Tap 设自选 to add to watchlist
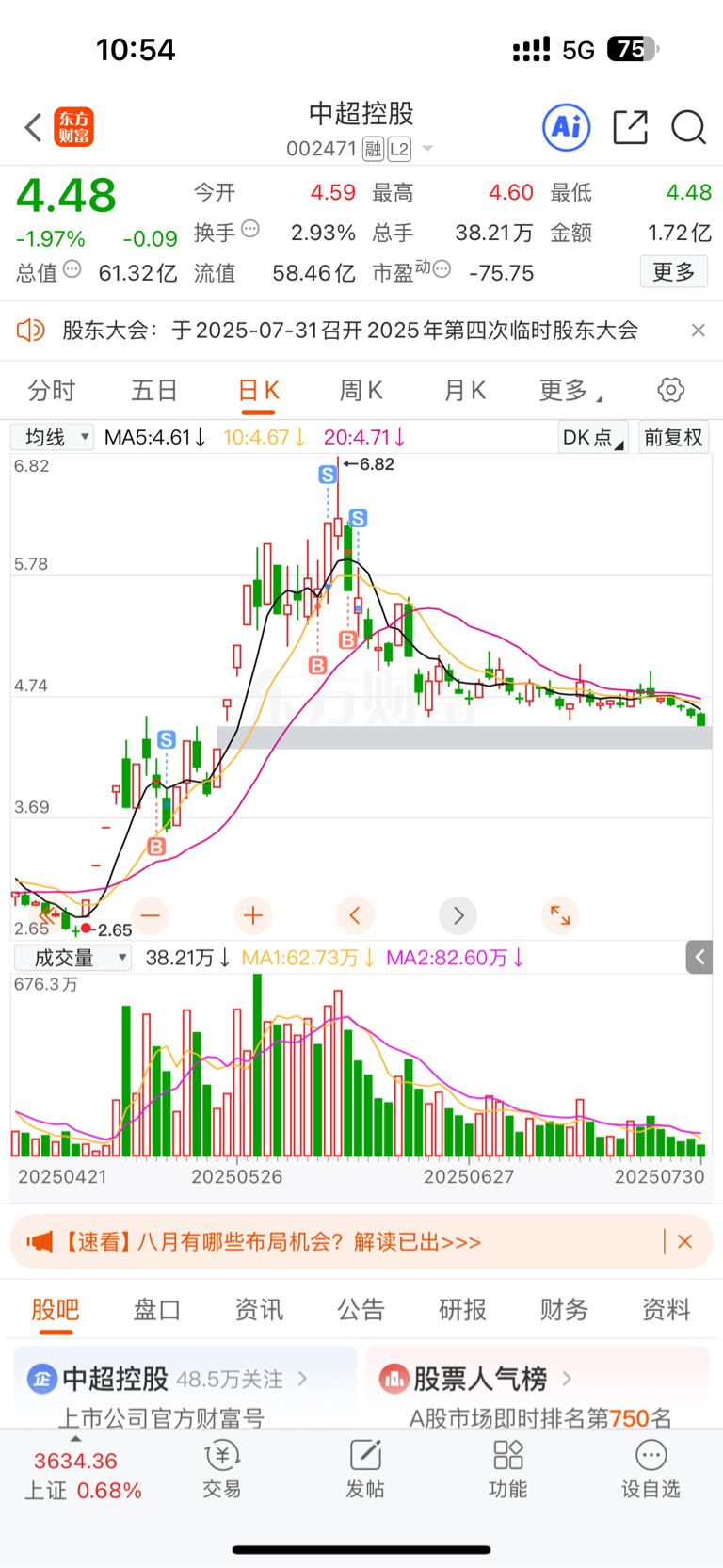This screenshot has width=723, height=1568. (651, 1468)
